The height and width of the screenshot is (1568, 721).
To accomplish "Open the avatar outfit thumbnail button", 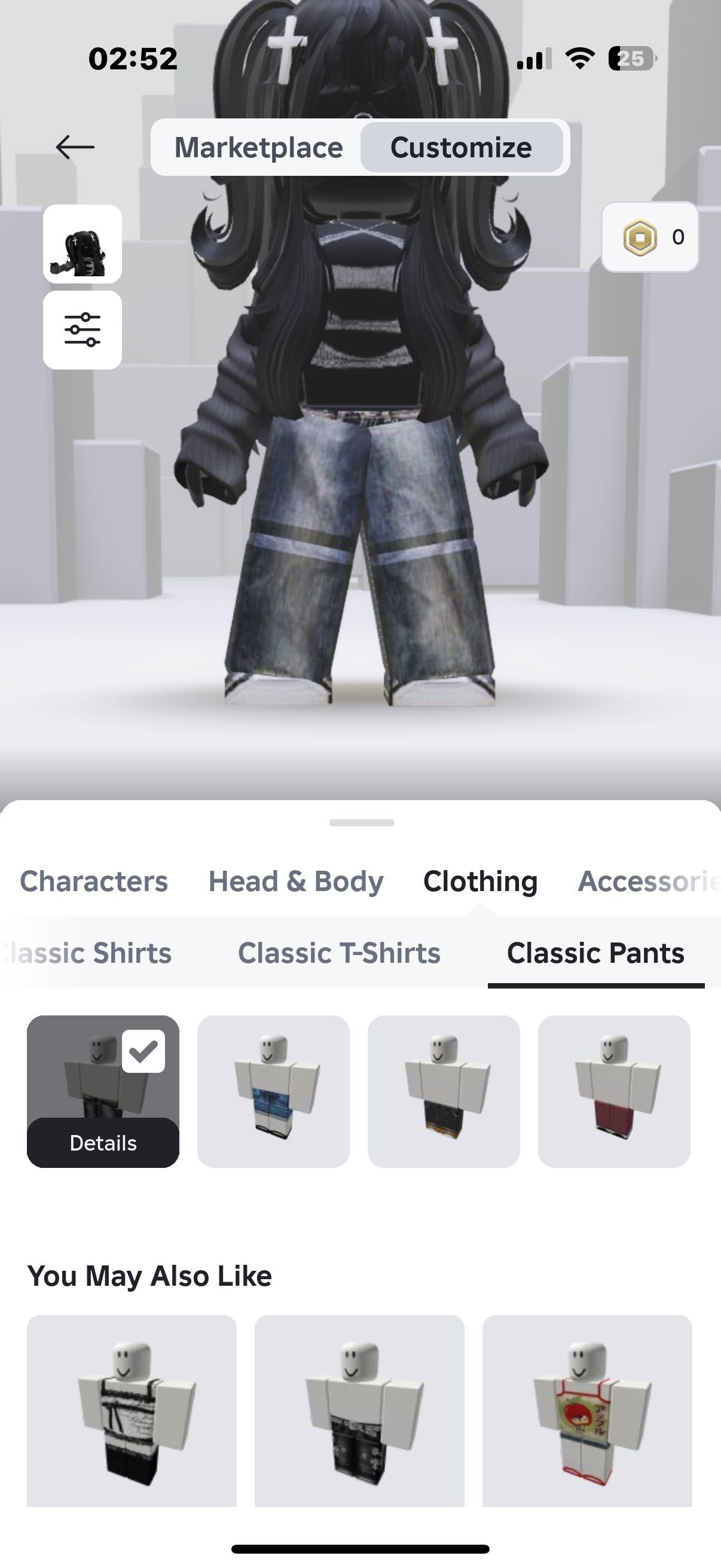I will 82,244.
